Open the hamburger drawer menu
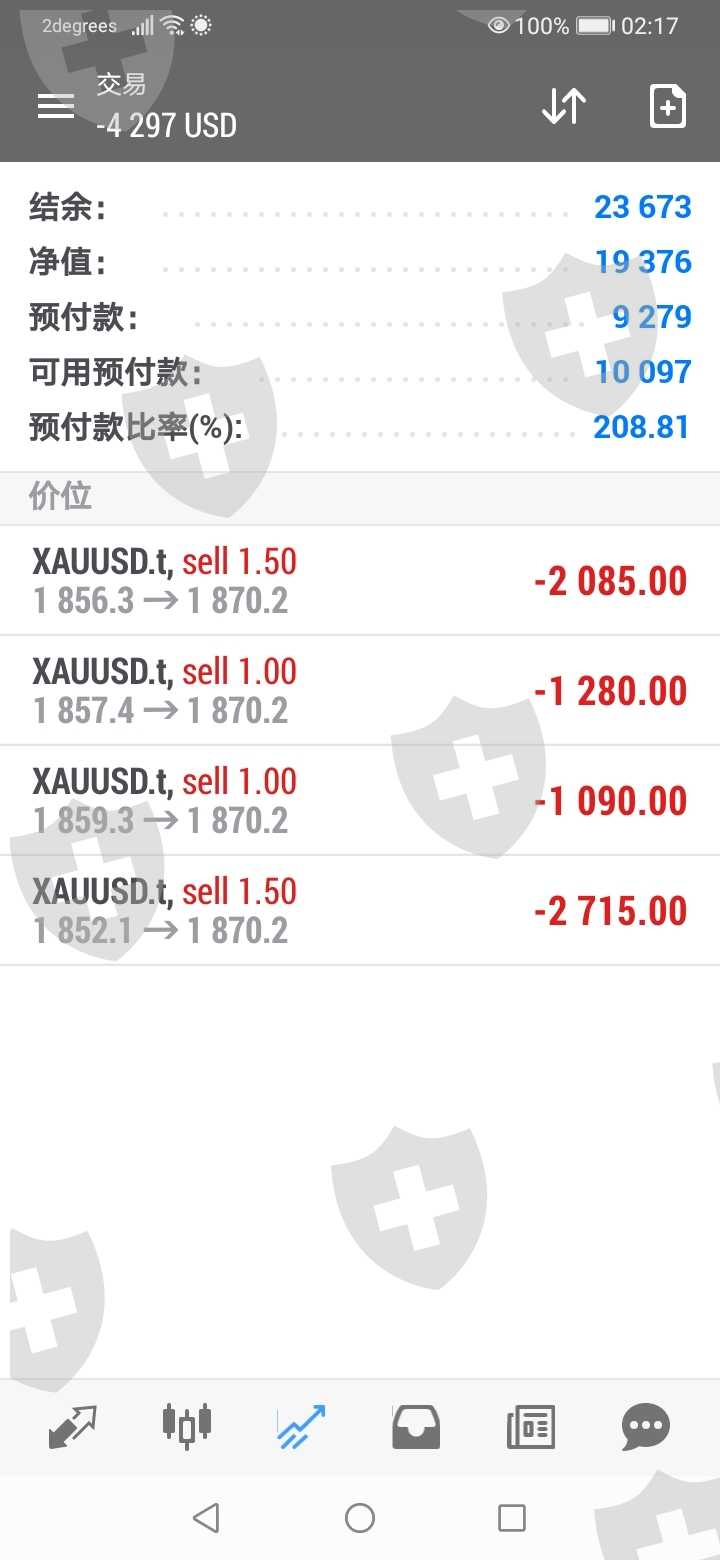720x1560 pixels. pos(56,106)
